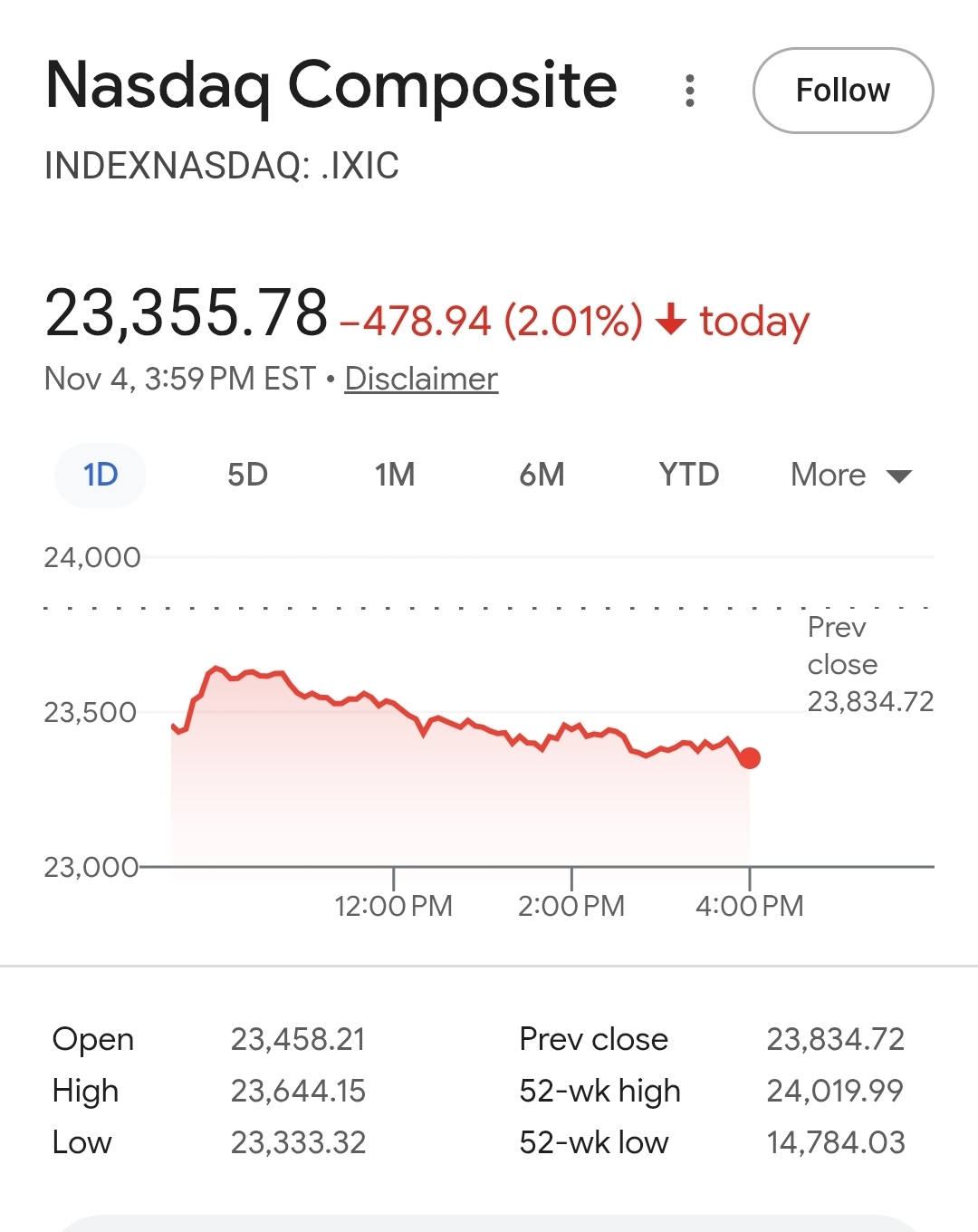Show the YTD chart

pyautogui.click(x=687, y=474)
